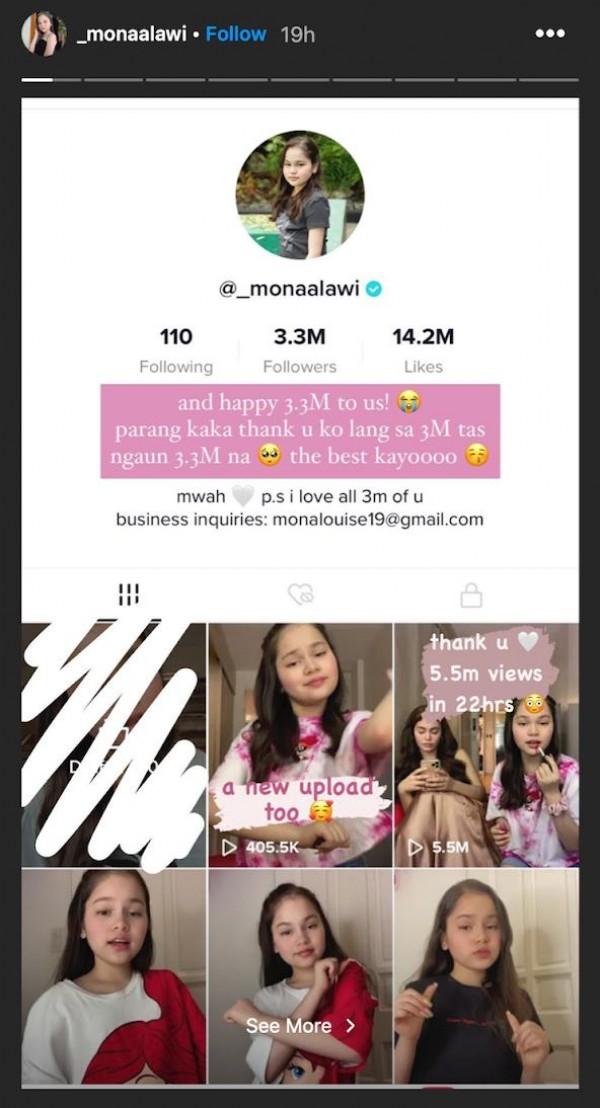Follow _monaalawi from the story header
This screenshot has height=1108, width=600.
pos(237,34)
